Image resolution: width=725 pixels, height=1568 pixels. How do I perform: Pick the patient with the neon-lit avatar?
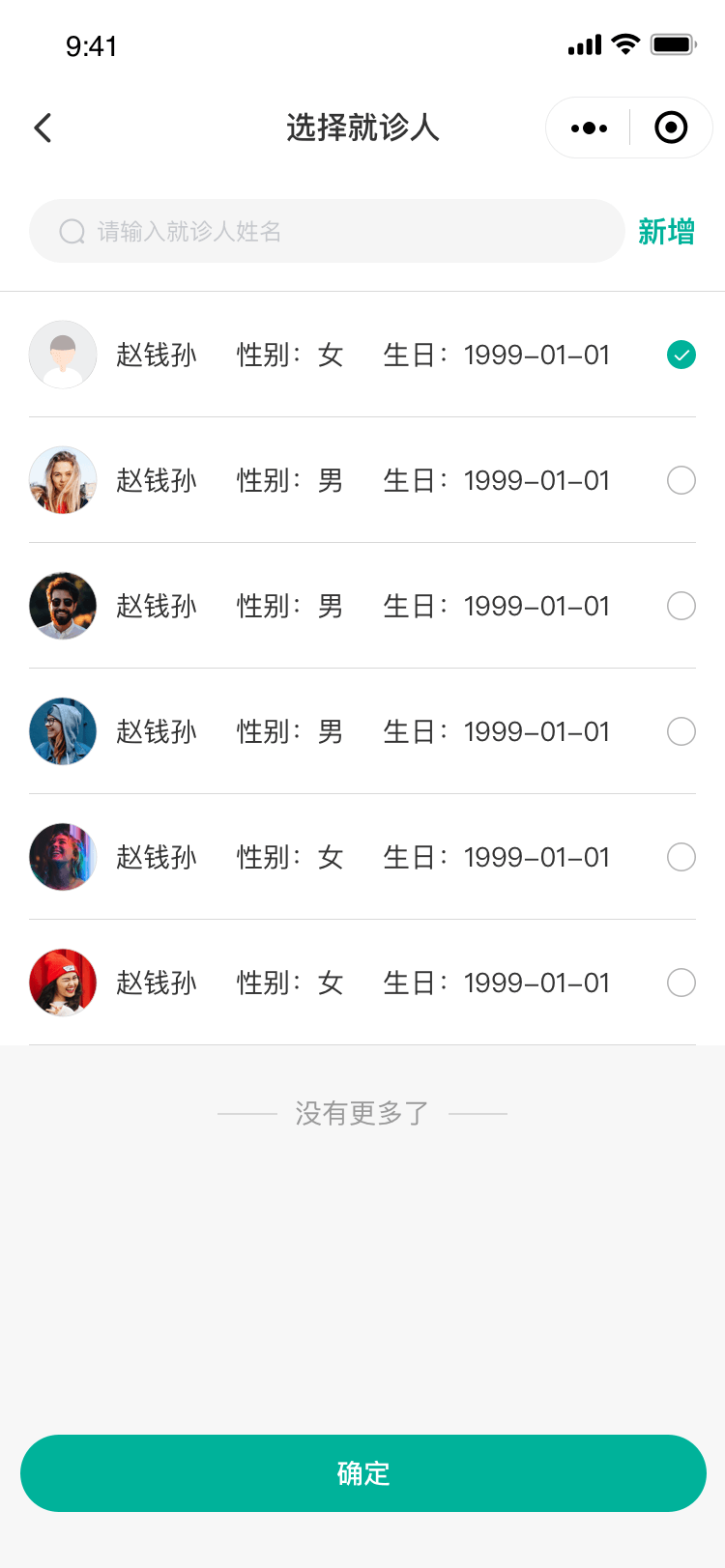tap(681, 857)
